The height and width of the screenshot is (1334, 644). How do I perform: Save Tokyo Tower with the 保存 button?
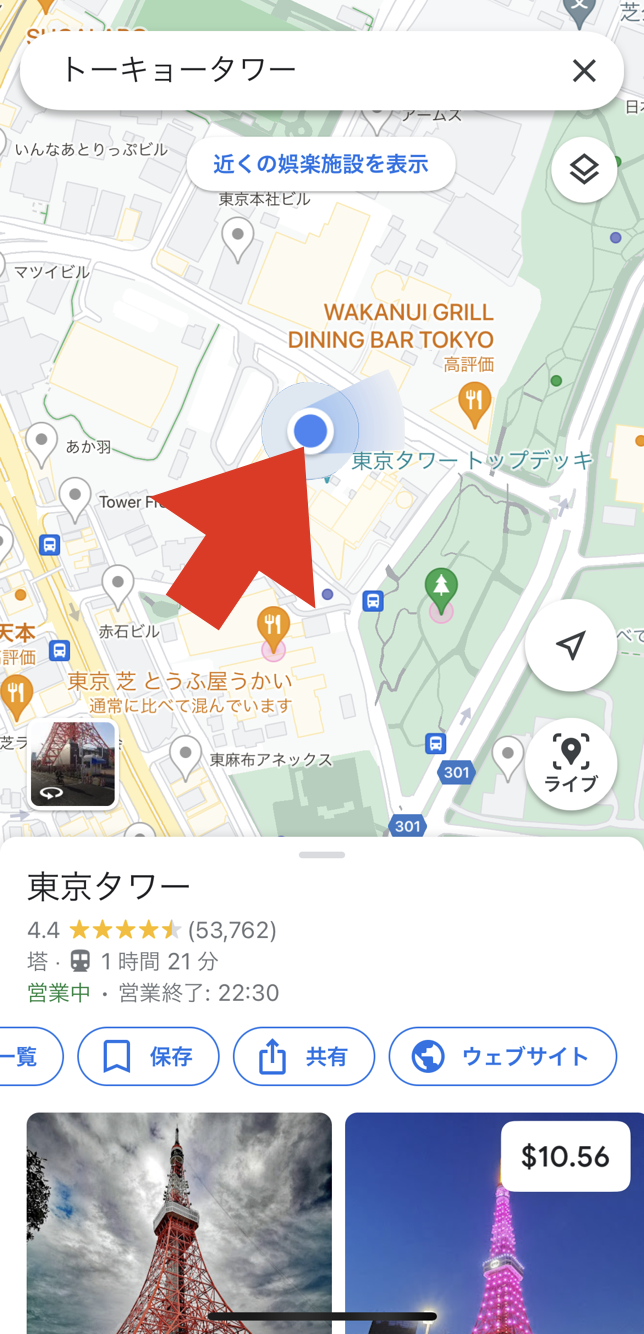click(148, 1056)
